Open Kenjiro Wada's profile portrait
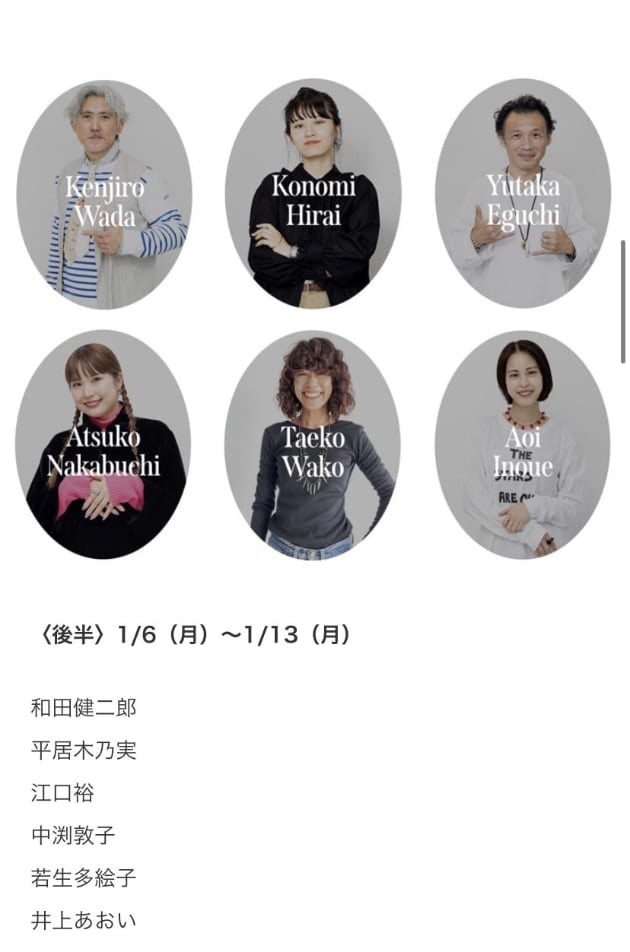This screenshot has width=630, height=952. click(x=104, y=196)
